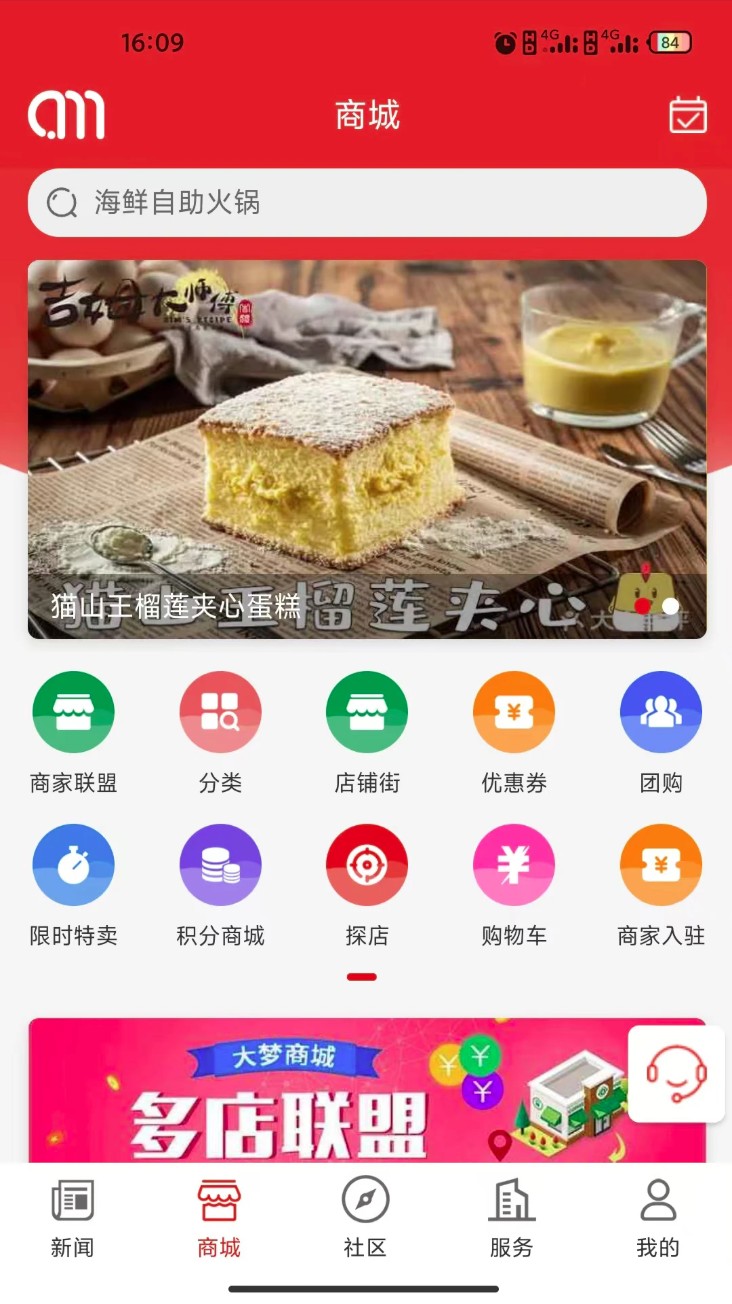Open the 优惠券 coupons icon
Image resolution: width=732 pixels, height=1304 pixels.
pyautogui.click(x=513, y=712)
